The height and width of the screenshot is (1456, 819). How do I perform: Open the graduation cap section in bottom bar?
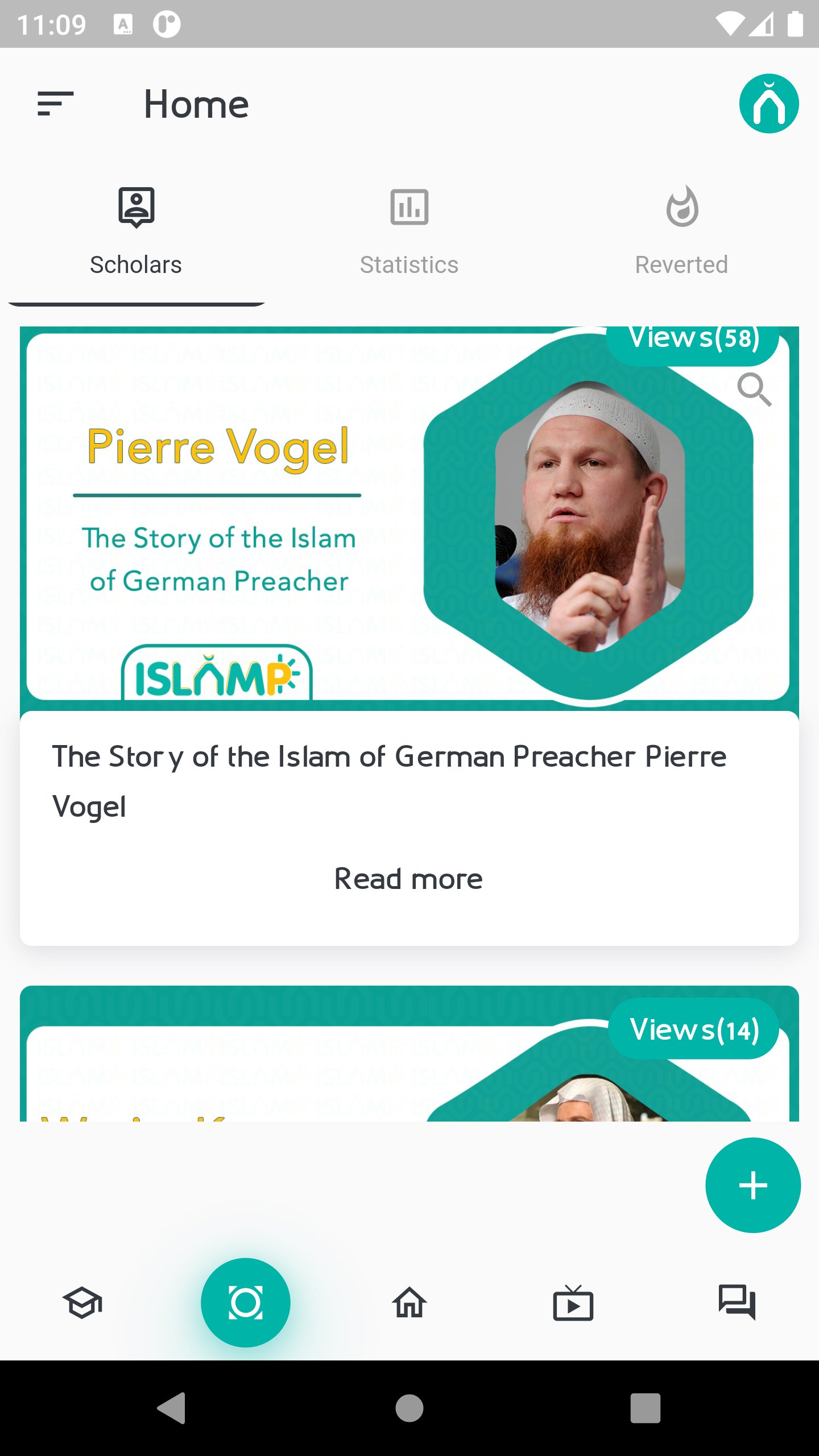82,1303
